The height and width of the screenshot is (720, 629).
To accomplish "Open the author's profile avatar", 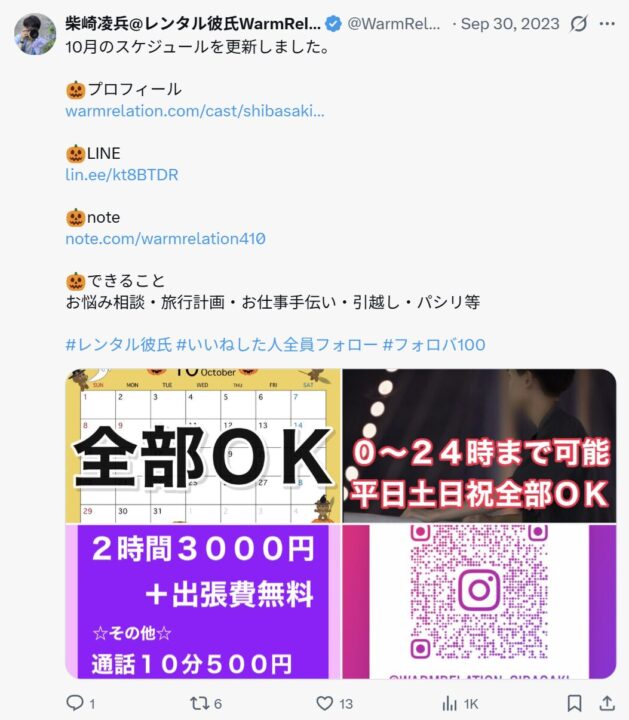I will 34,34.
